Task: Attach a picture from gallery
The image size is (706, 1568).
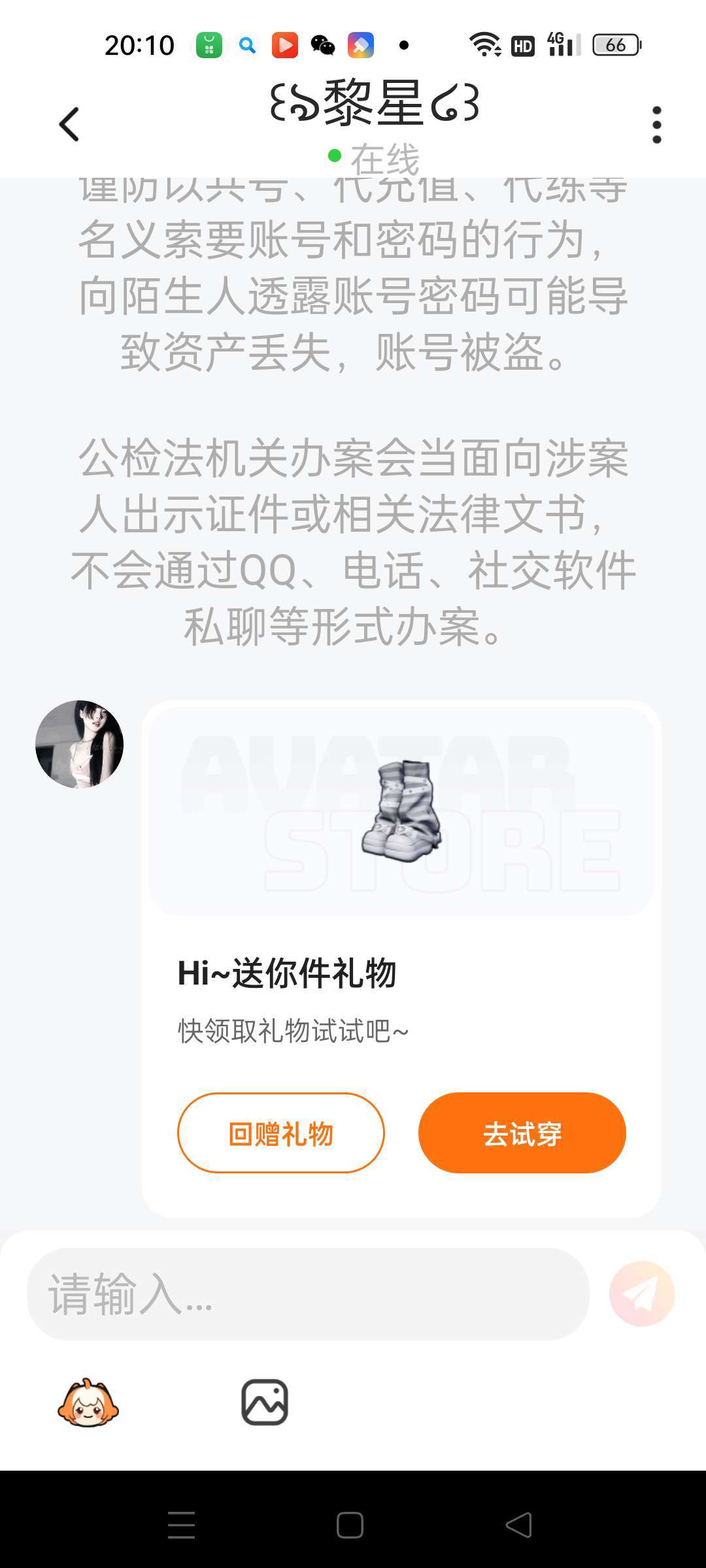Action: (x=265, y=1403)
